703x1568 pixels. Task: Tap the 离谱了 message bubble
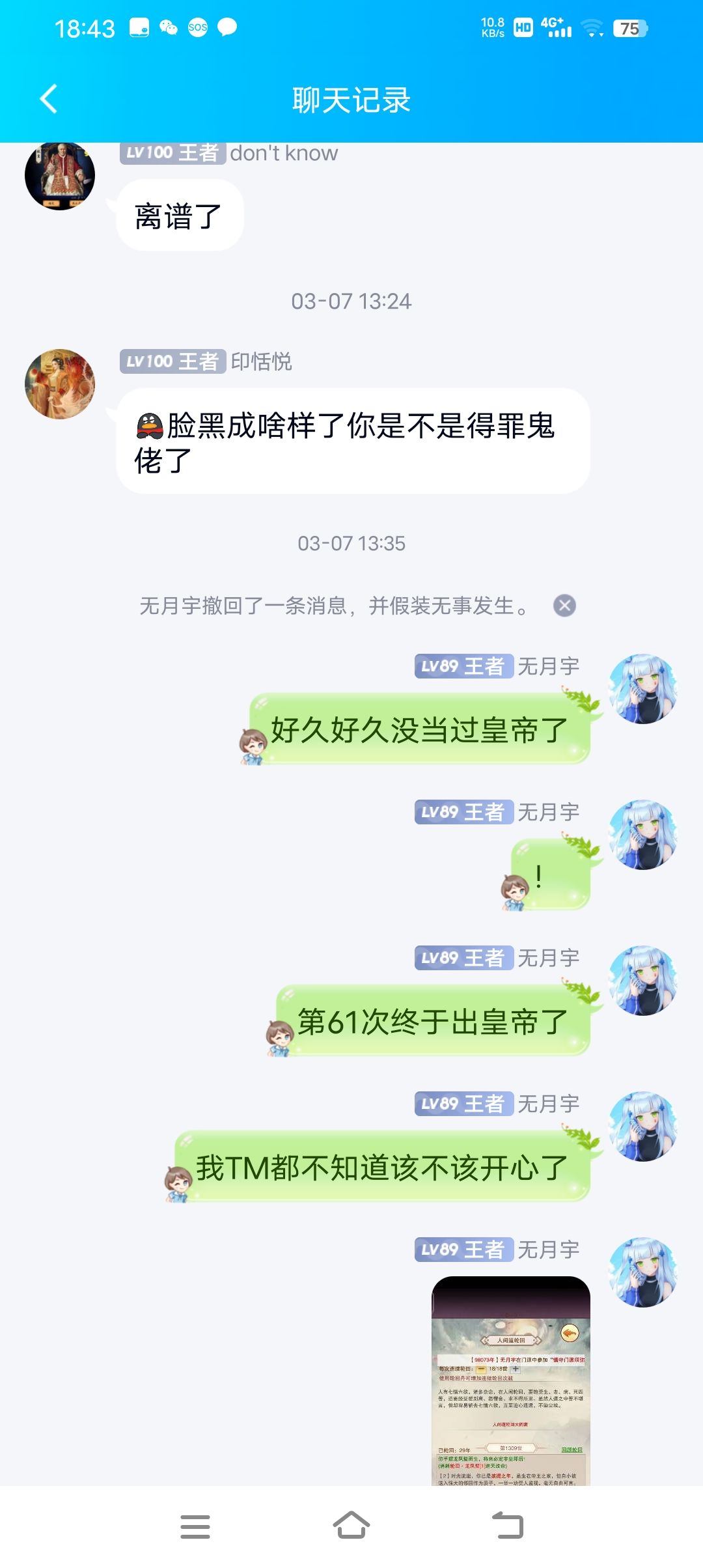click(x=180, y=216)
